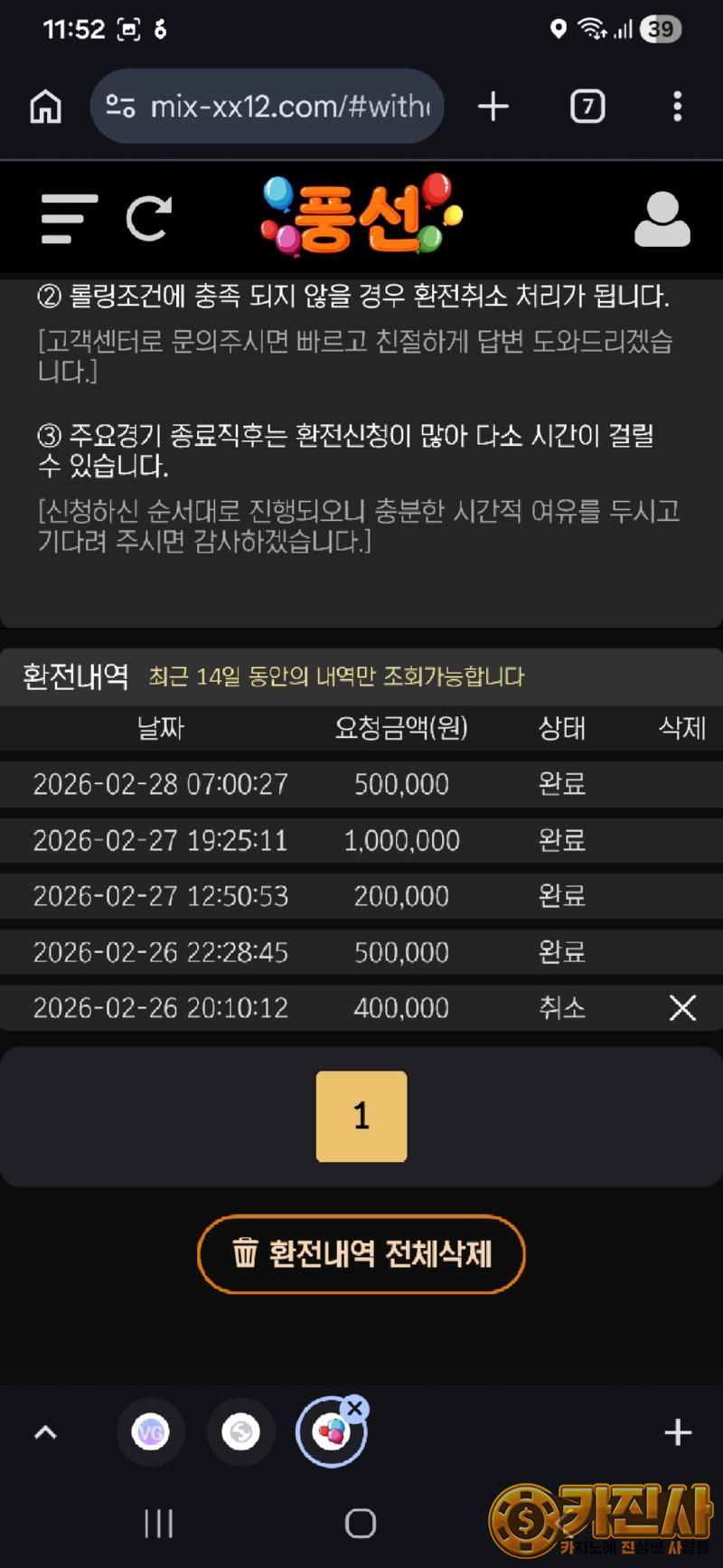
Task: Tap 환전내역 전체삭제 button
Action: tap(361, 1253)
